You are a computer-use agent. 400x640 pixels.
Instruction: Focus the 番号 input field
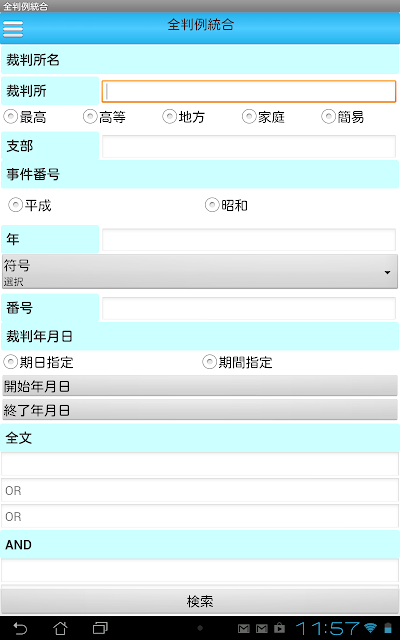pos(249,308)
